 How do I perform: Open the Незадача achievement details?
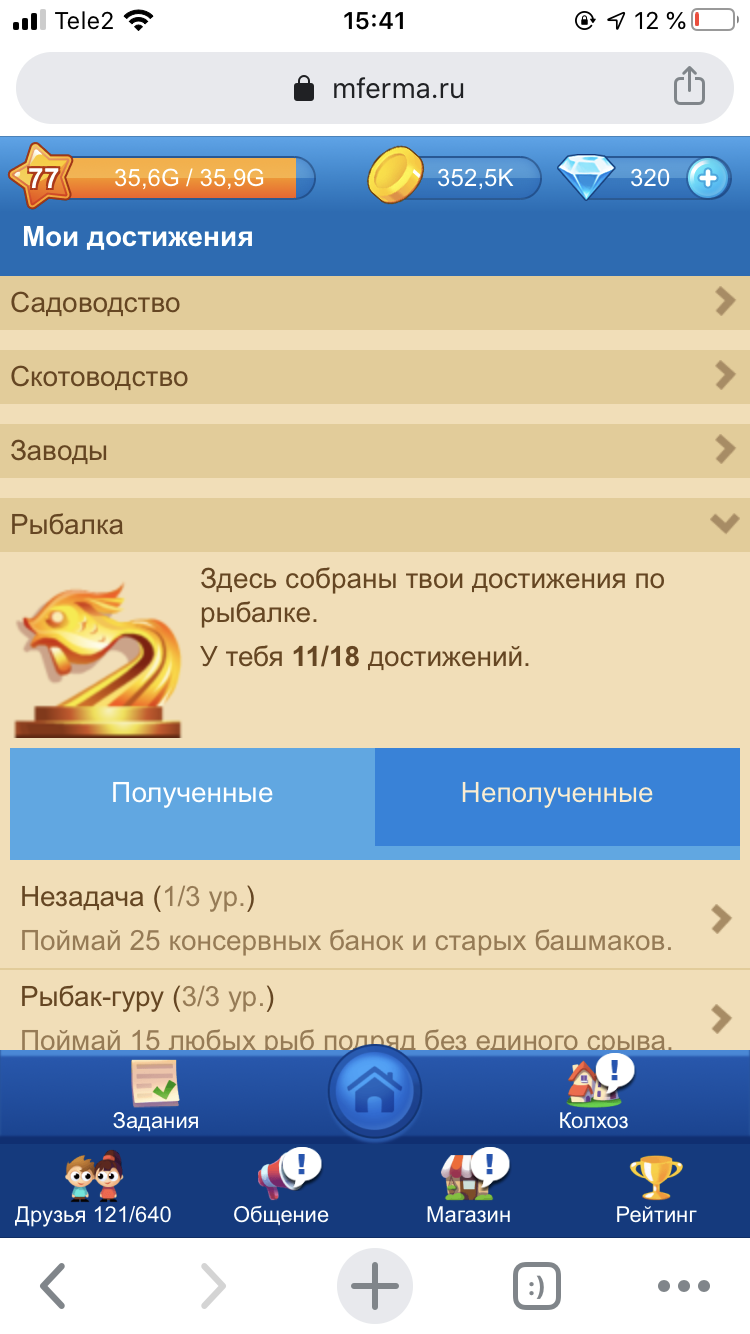click(375, 915)
